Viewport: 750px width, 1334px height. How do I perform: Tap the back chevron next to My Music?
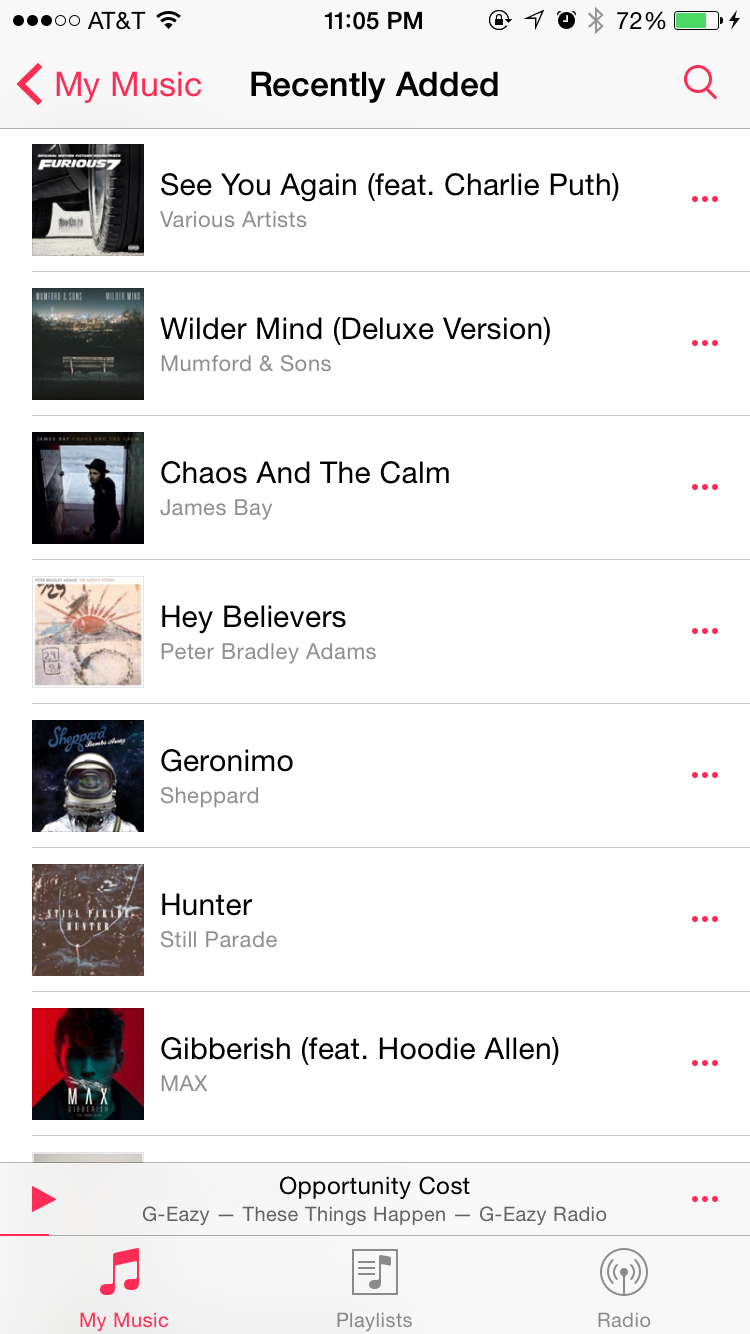28,84
